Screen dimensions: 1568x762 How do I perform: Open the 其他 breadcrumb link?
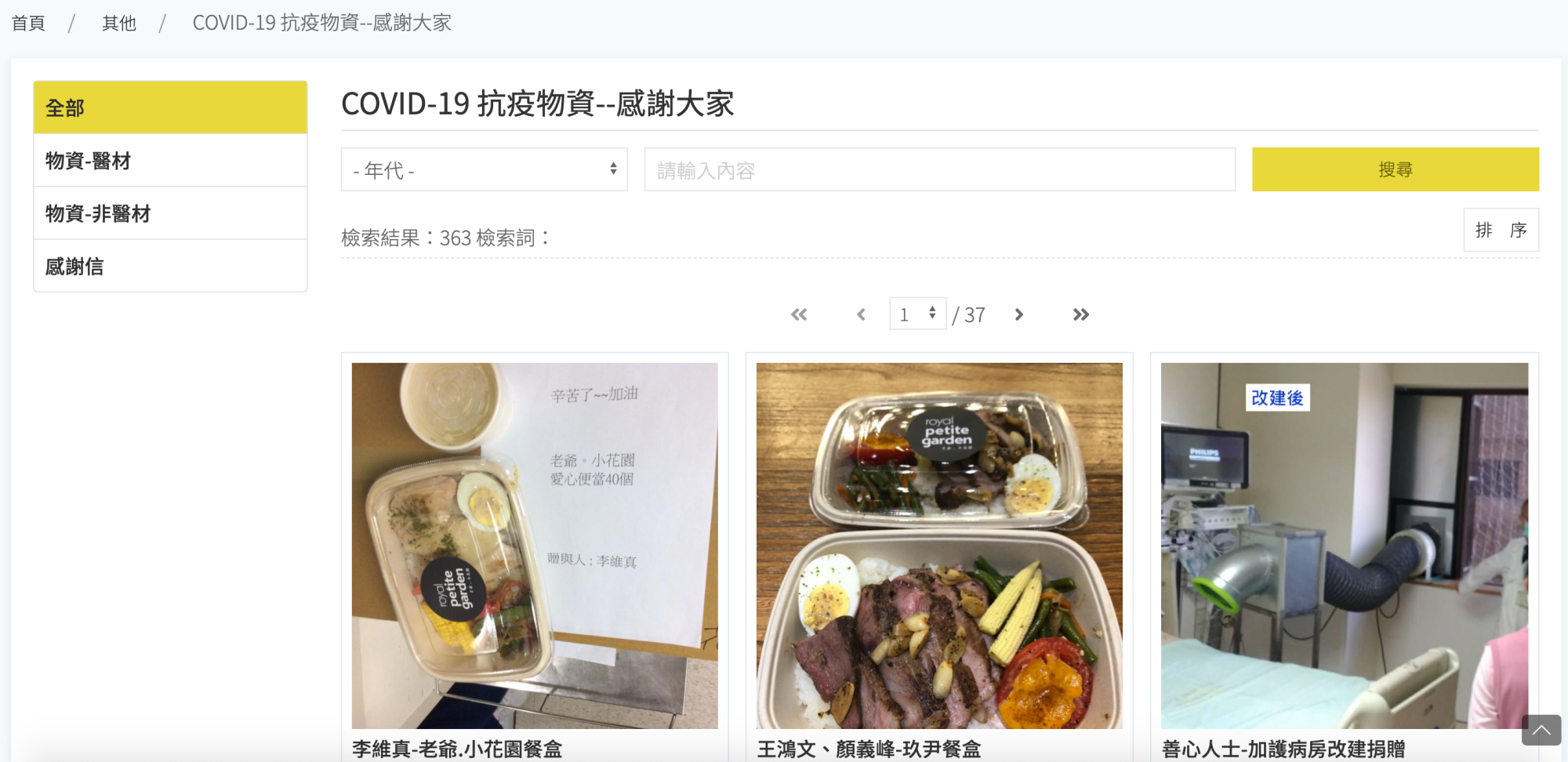[119, 23]
